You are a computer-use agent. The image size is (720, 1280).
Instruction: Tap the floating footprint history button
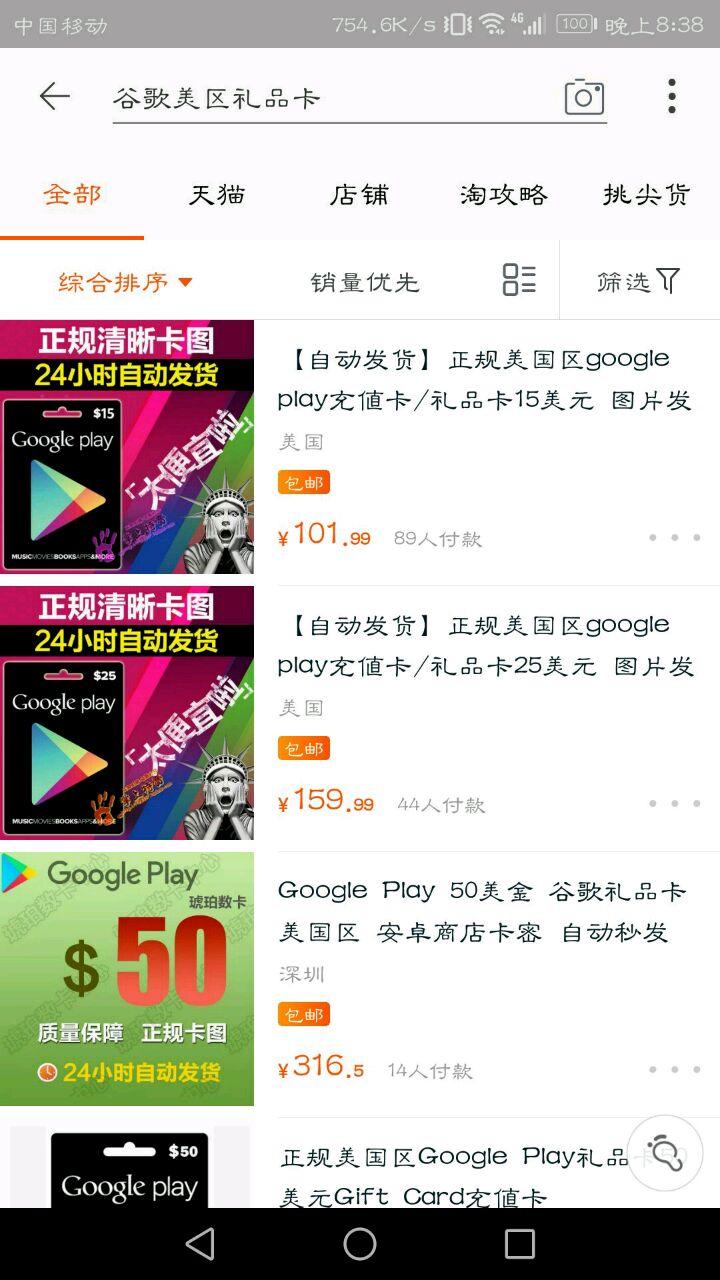(x=665, y=1153)
